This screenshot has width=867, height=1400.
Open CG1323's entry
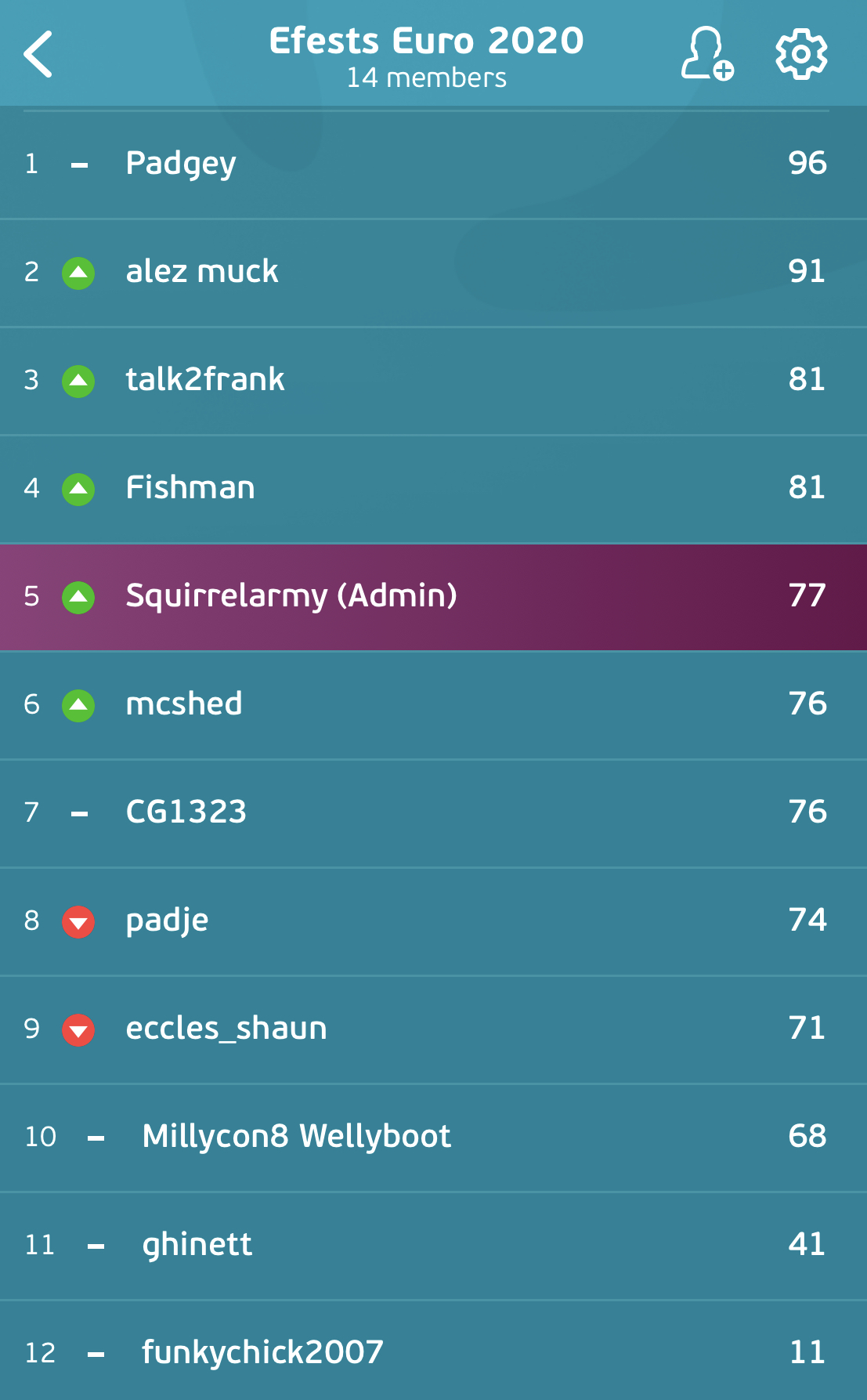[x=433, y=813]
